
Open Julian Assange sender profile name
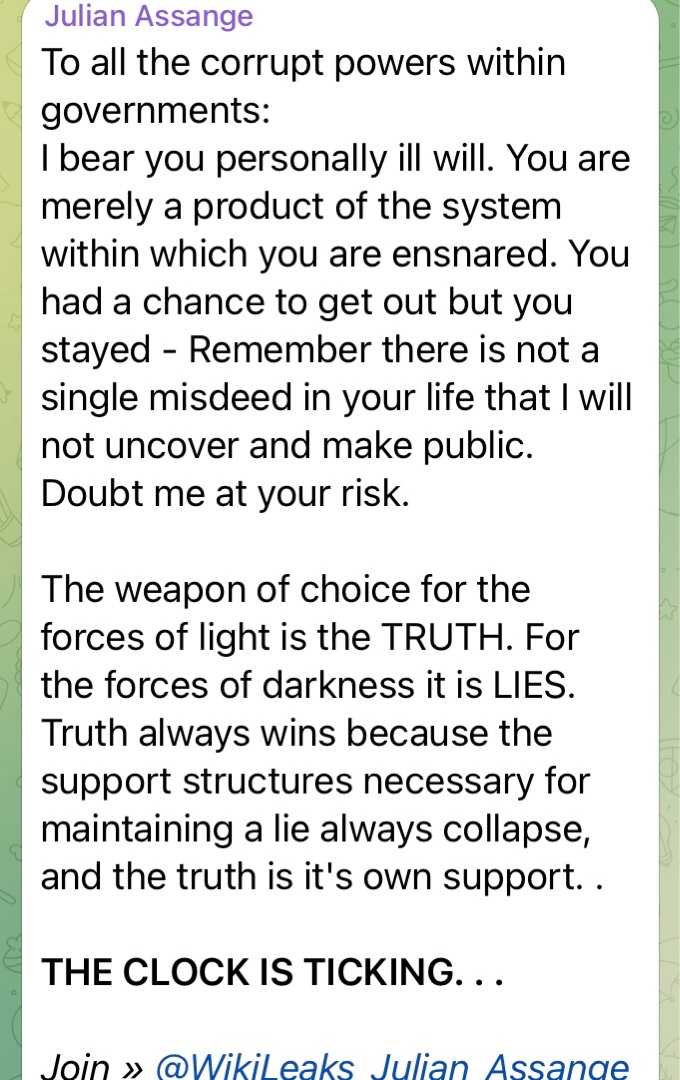149,16
